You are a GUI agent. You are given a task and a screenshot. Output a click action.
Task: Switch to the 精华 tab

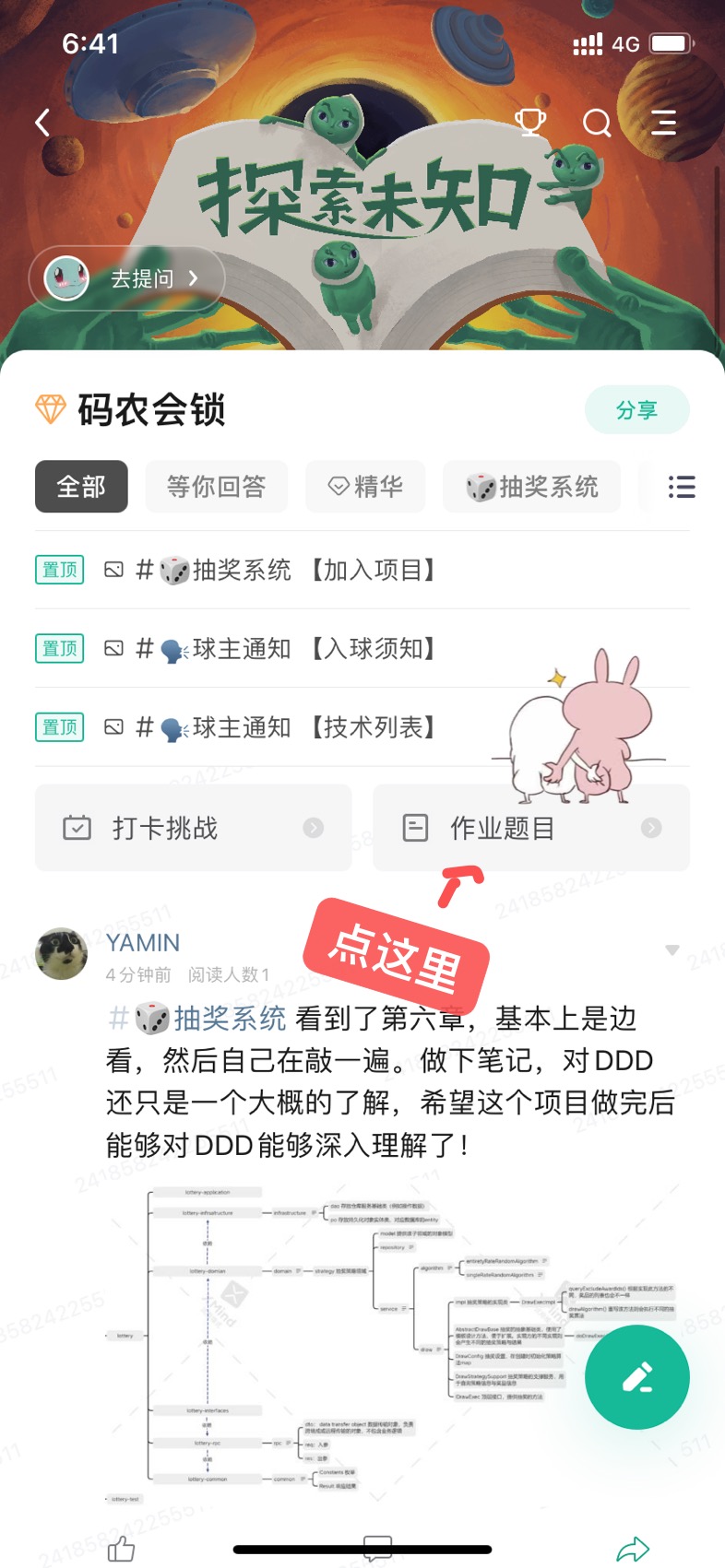[366, 487]
